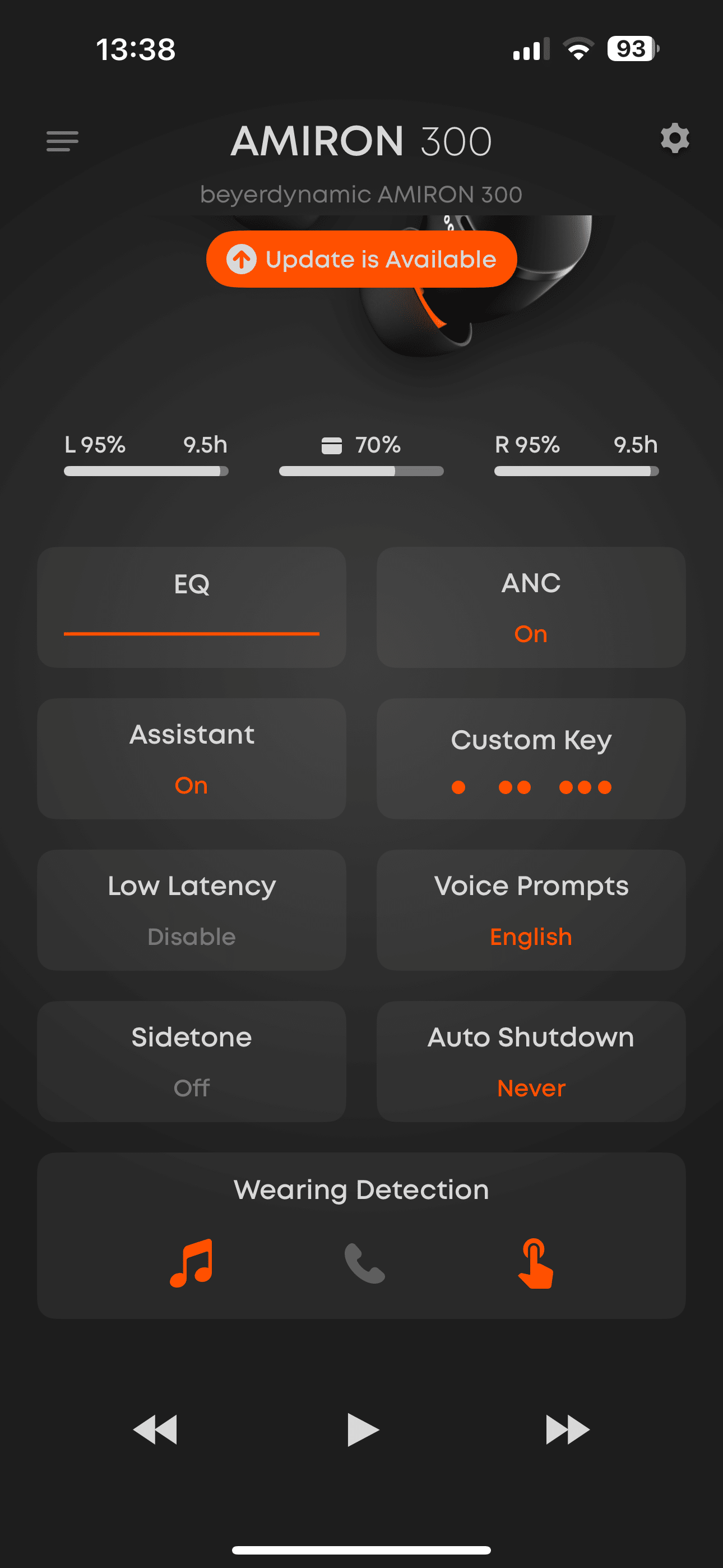Tap the Update is Available button

pos(361,259)
